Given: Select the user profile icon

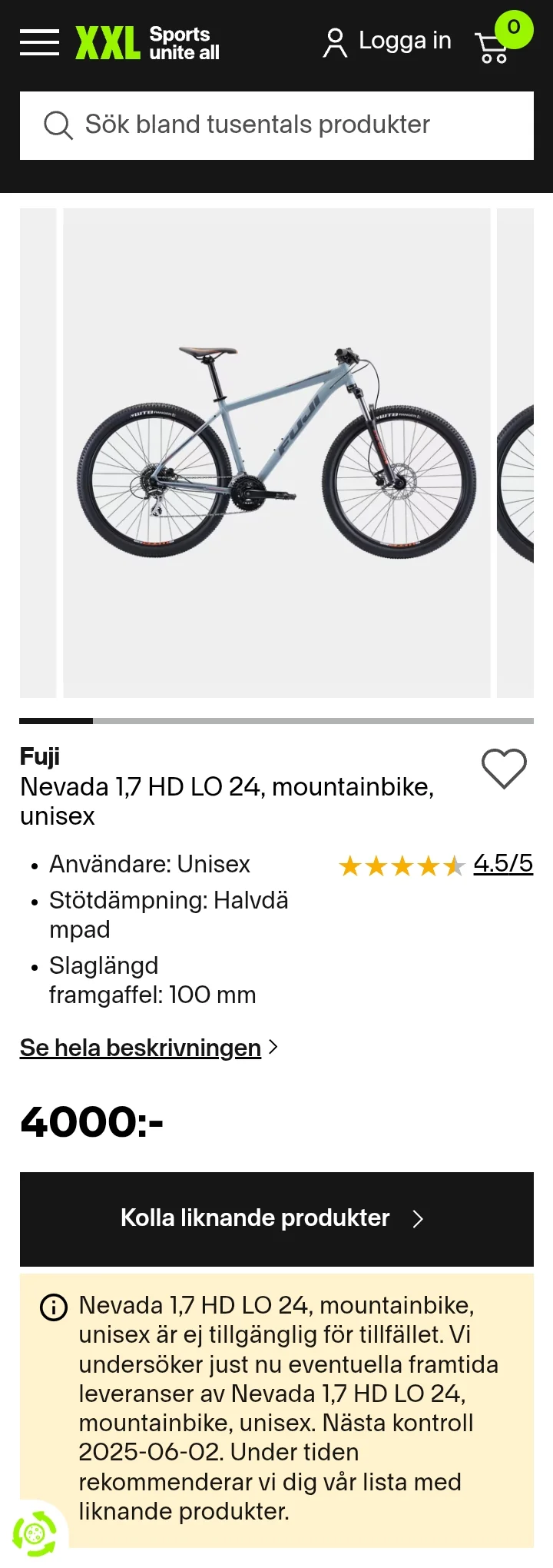Looking at the screenshot, I should 335,42.
